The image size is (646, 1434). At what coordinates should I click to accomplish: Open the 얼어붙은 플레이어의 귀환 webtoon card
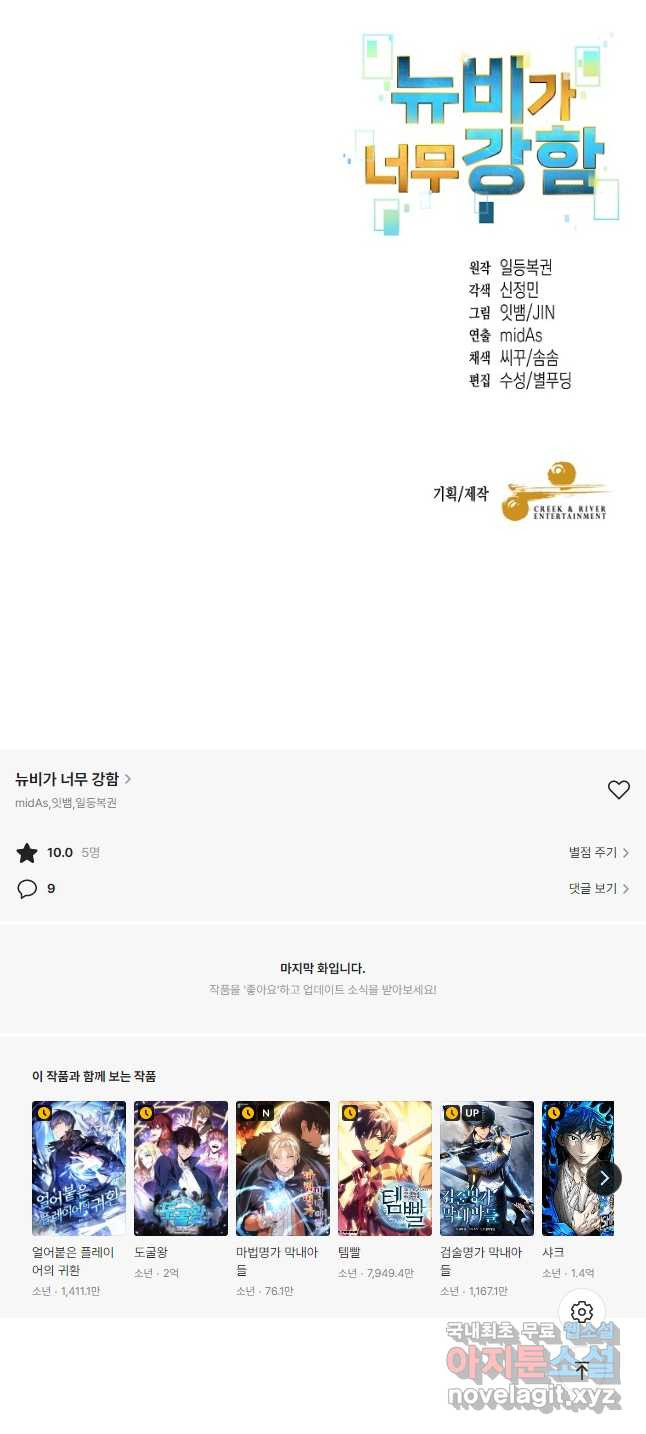tap(79, 1200)
